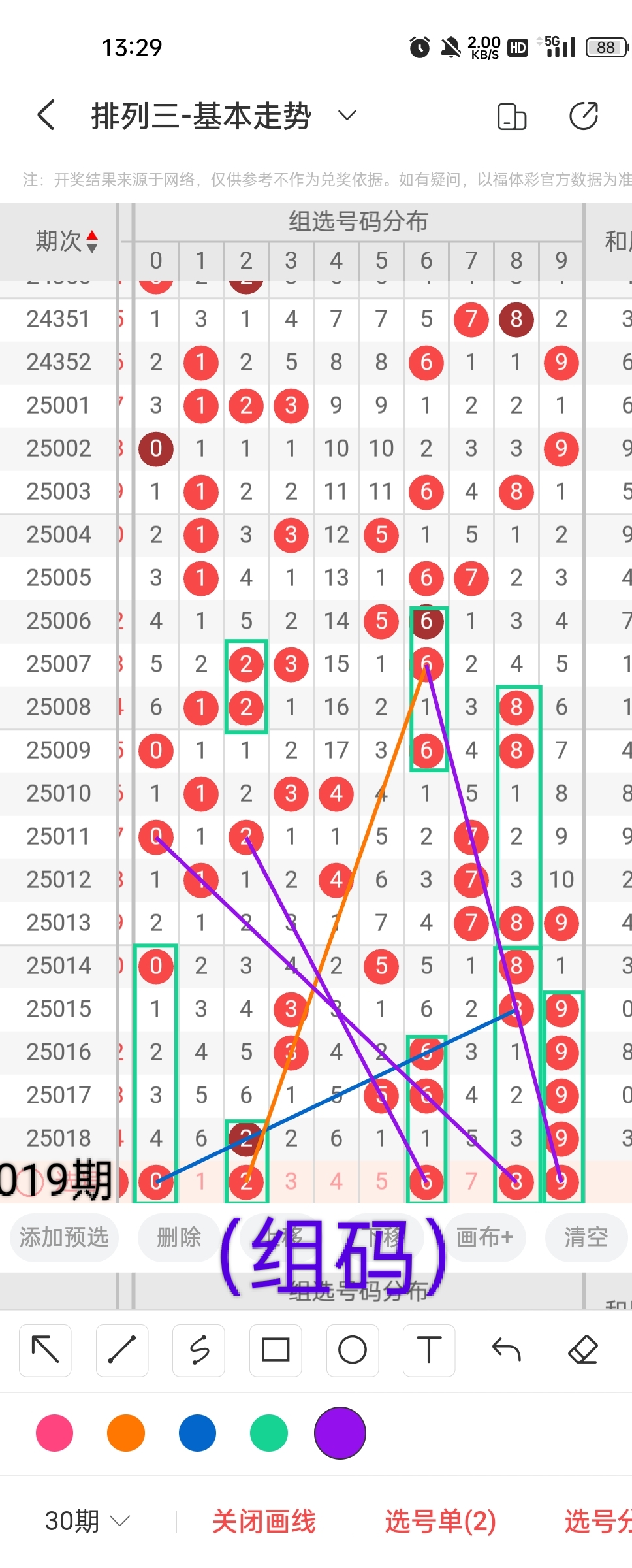Select the straight line tool
The height and width of the screenshot is (1568, 632).
(122, 1350)
